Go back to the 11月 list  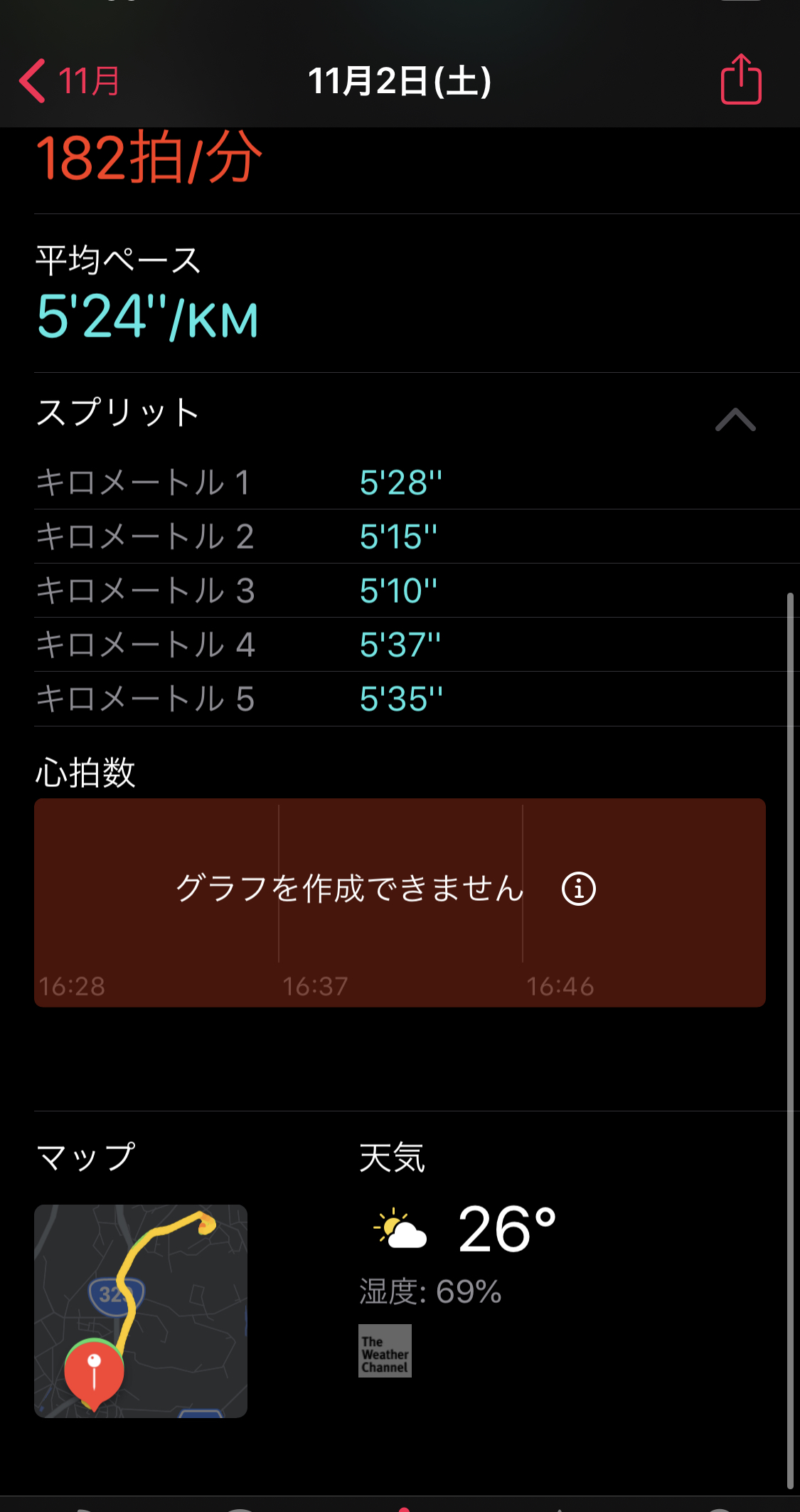pos(70,81)
